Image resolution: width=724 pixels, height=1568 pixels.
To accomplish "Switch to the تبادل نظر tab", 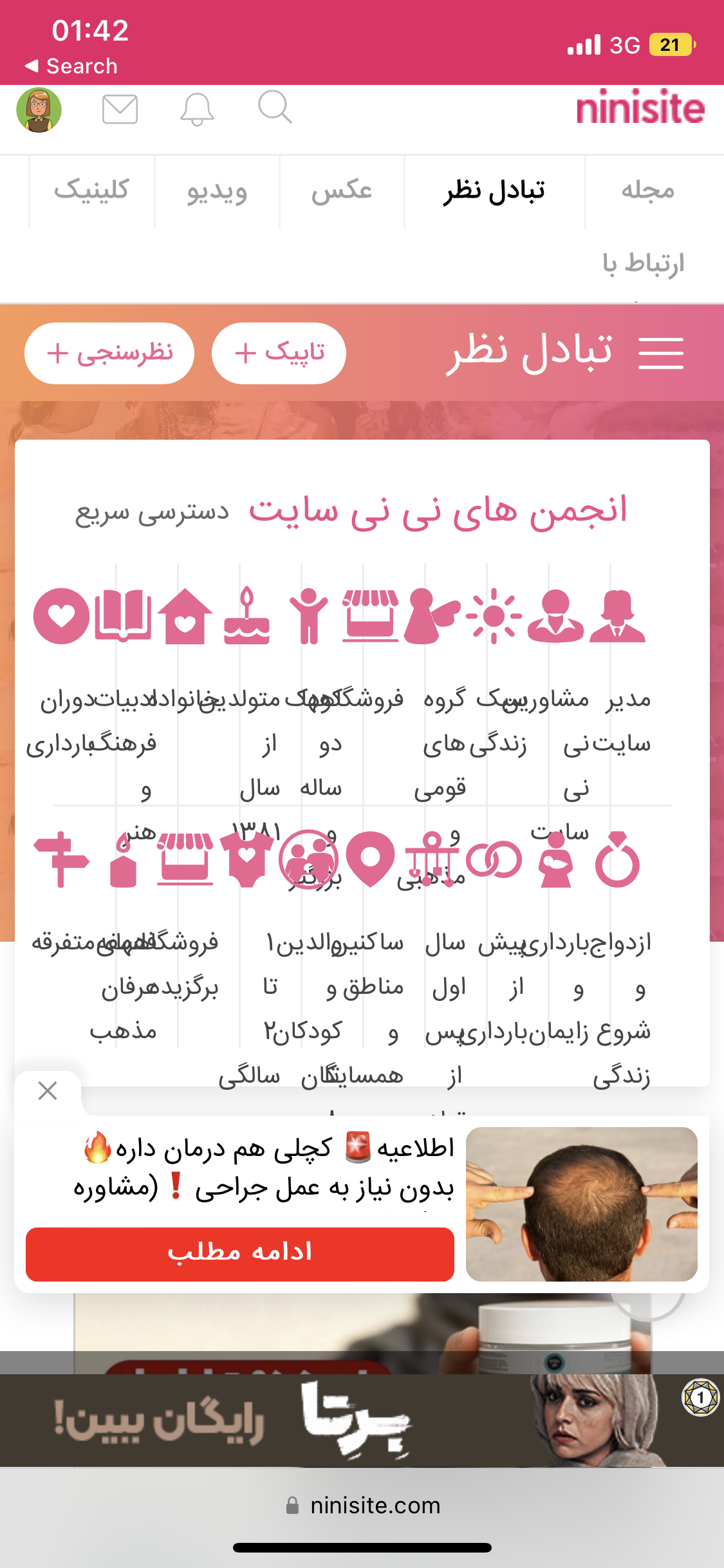I will click(x=494, y=191).
